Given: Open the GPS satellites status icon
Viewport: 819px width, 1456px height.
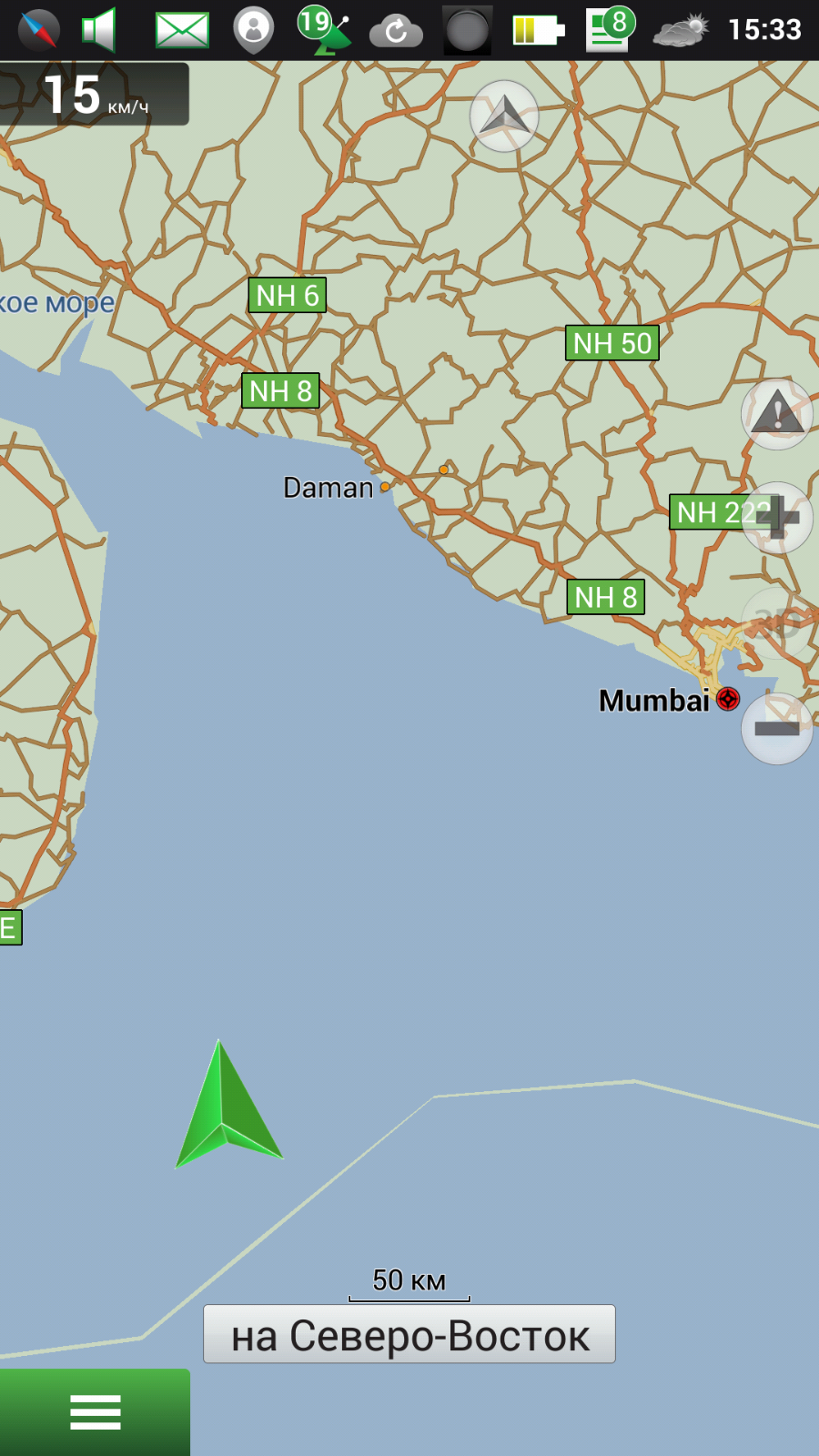Looking at the screenshot, I should [x=324, y=30].
